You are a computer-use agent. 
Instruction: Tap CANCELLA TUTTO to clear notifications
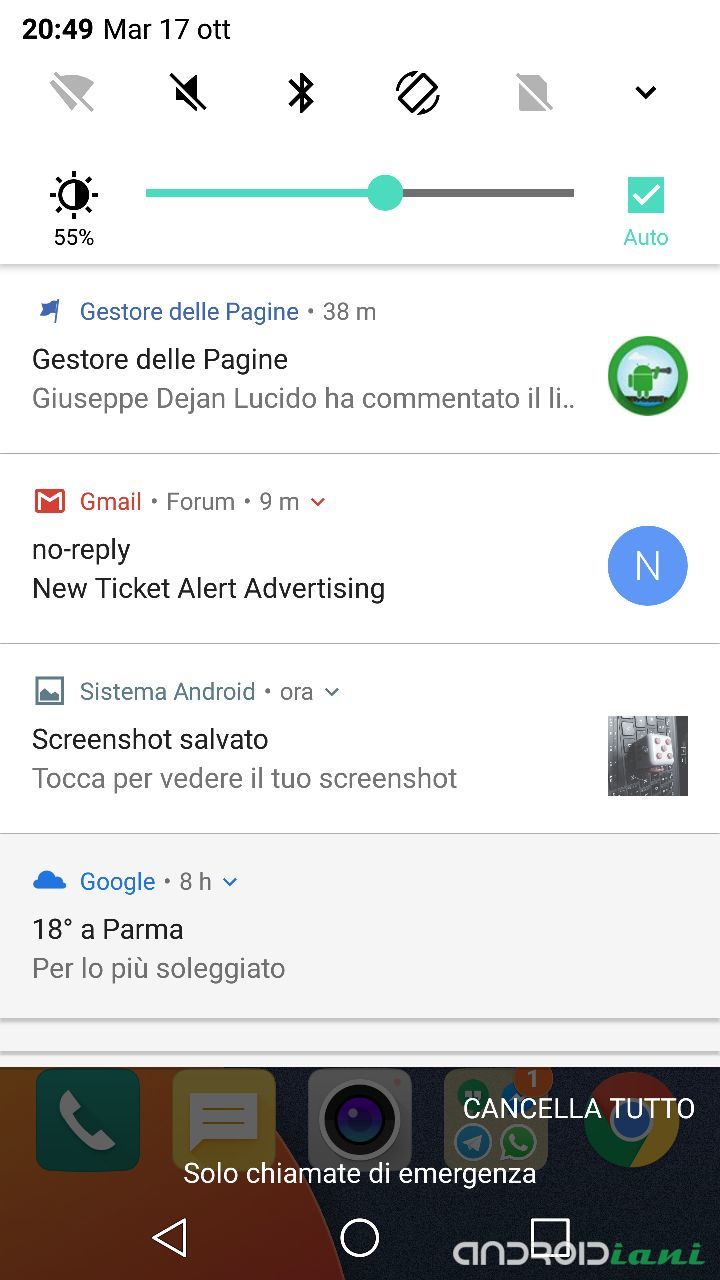(578, 1108)
